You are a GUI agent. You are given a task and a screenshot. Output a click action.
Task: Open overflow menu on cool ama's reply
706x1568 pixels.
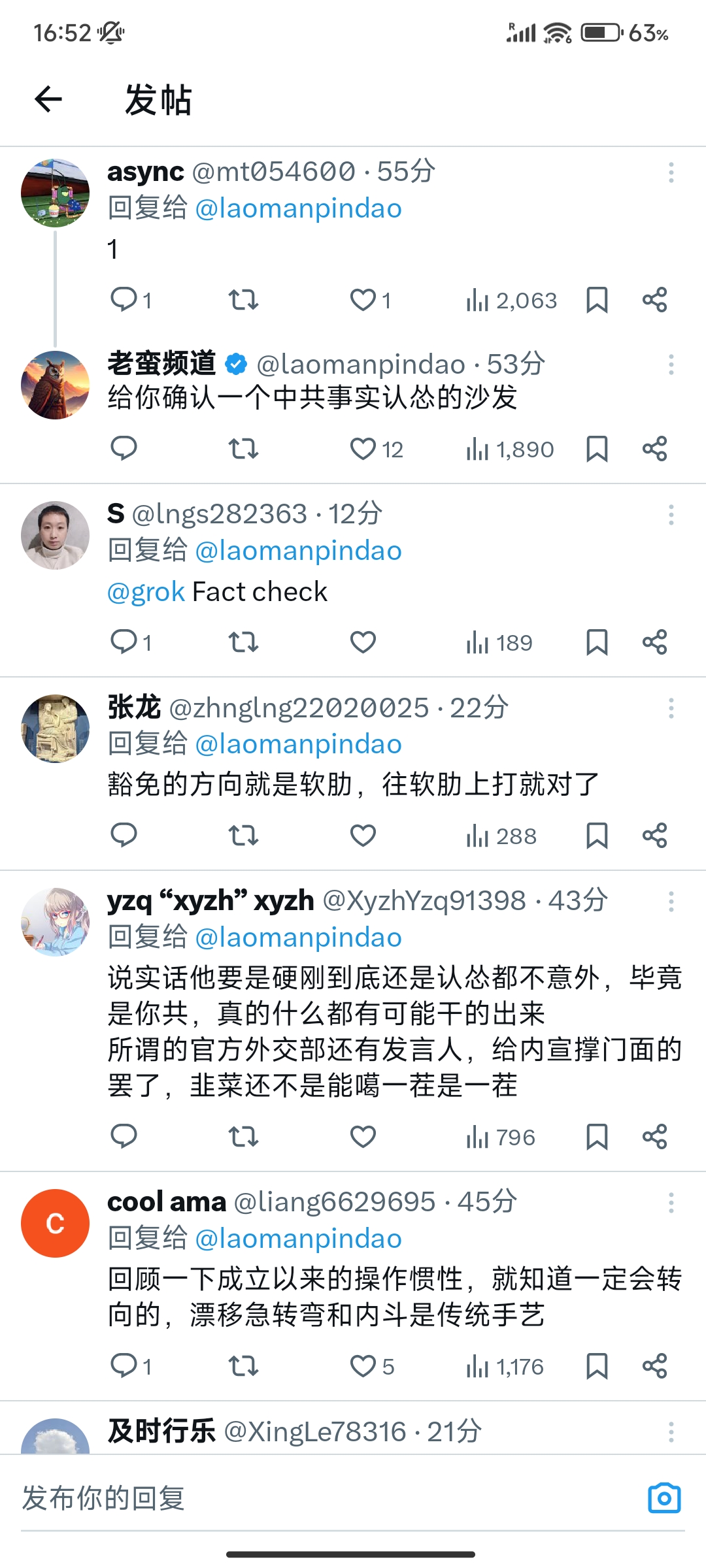[671, 1203]
